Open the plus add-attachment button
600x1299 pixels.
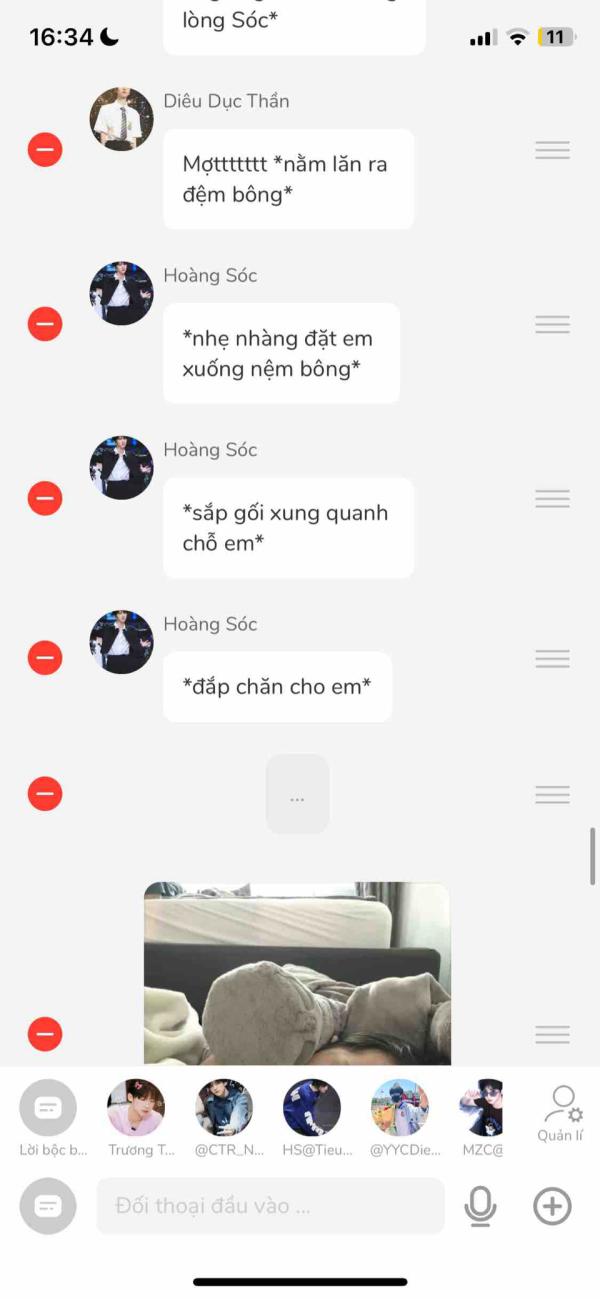[552, 1206]
